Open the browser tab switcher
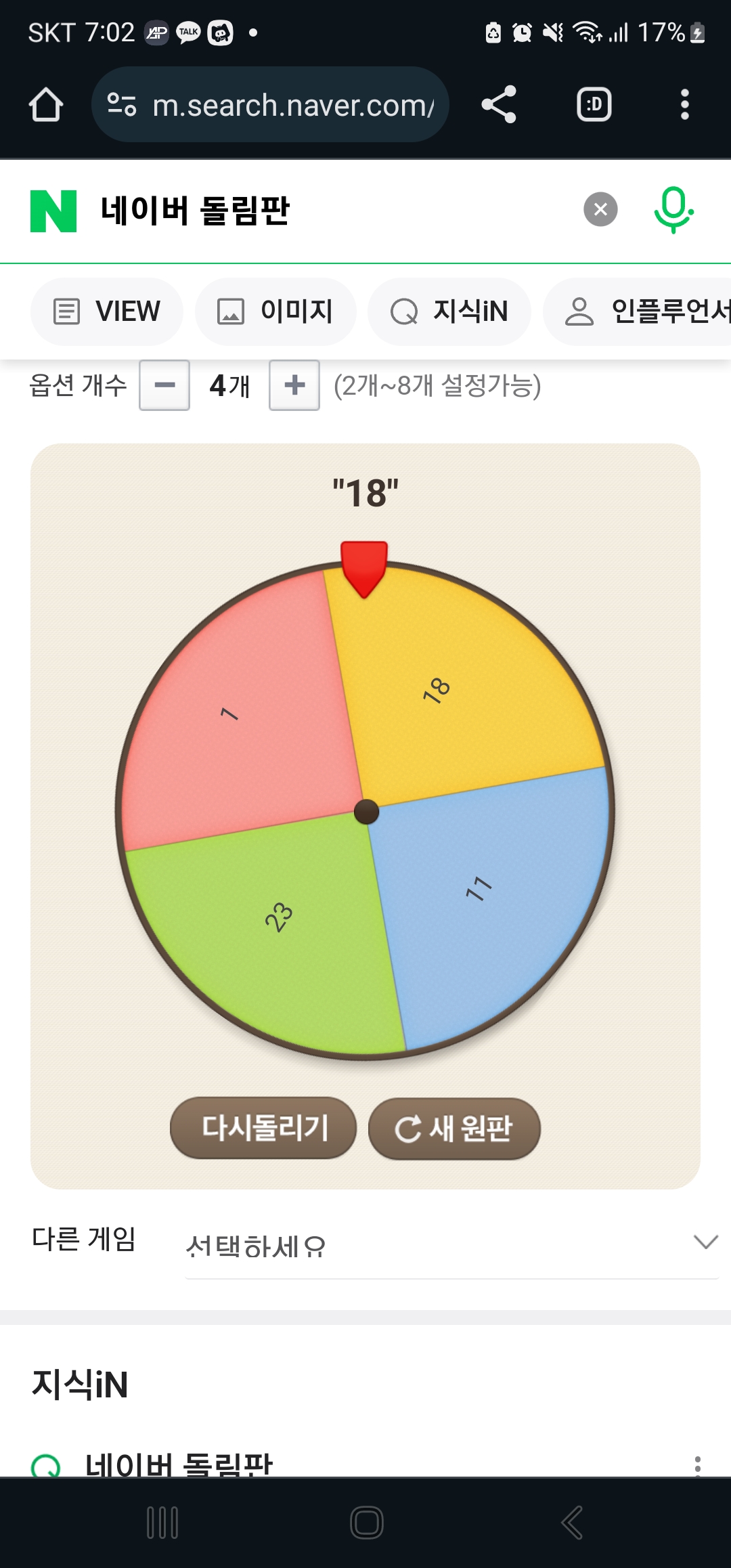The width and height of the screenshot is (731, 1568). [x=594, y=105]
